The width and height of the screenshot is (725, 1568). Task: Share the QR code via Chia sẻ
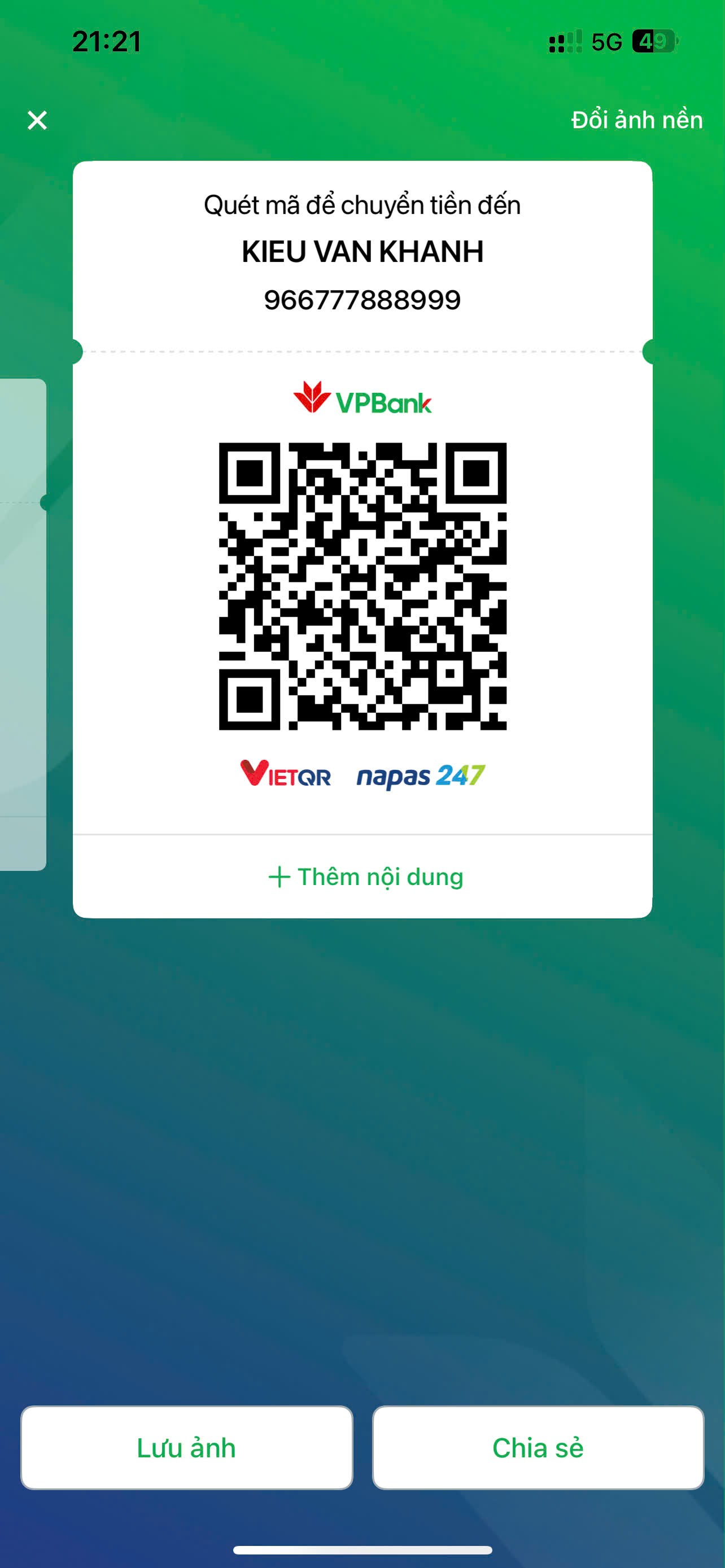[x=538, y=1447]
